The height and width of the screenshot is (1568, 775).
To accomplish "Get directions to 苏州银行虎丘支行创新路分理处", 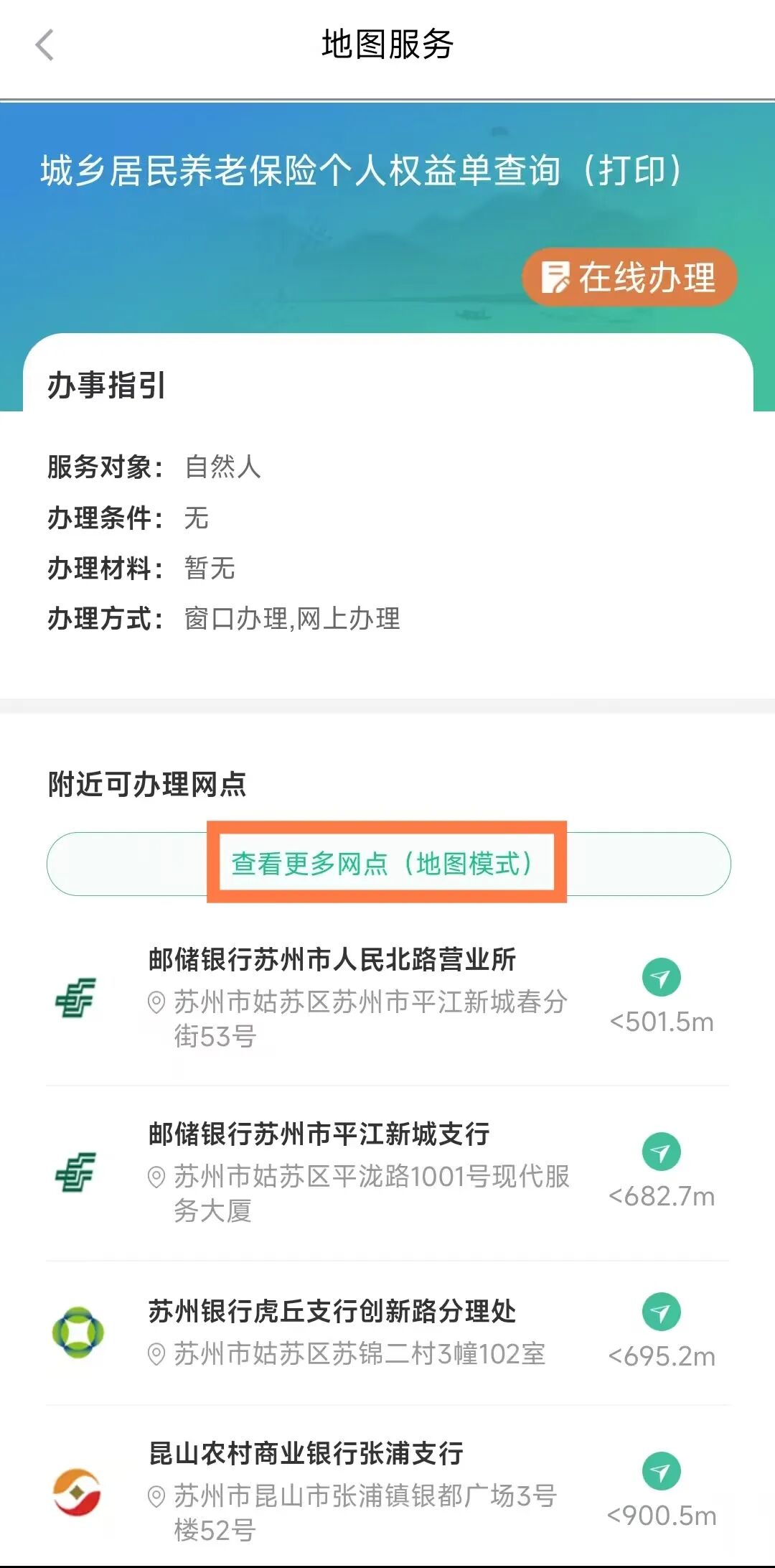I will tap(661, 1312).
